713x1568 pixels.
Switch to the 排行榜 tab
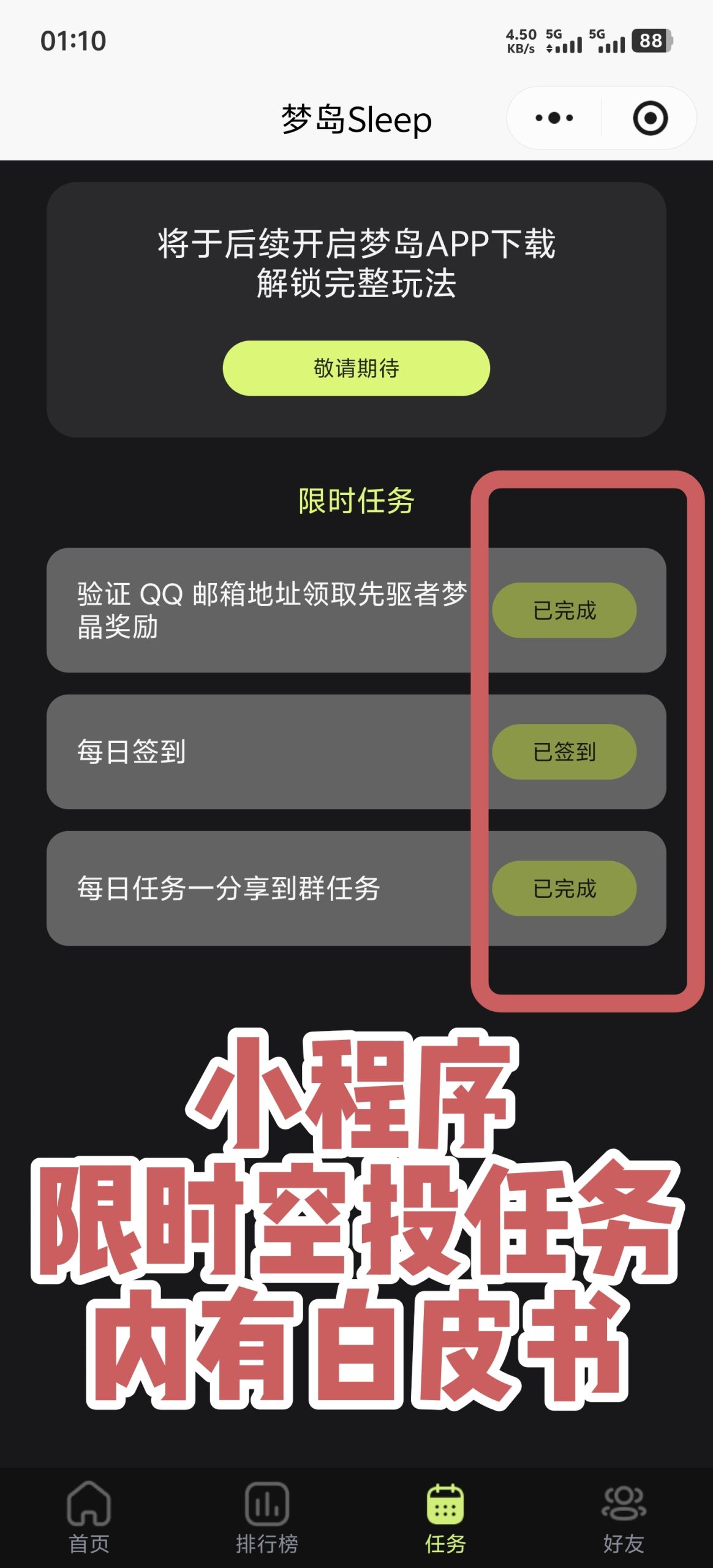[267, 1517]
